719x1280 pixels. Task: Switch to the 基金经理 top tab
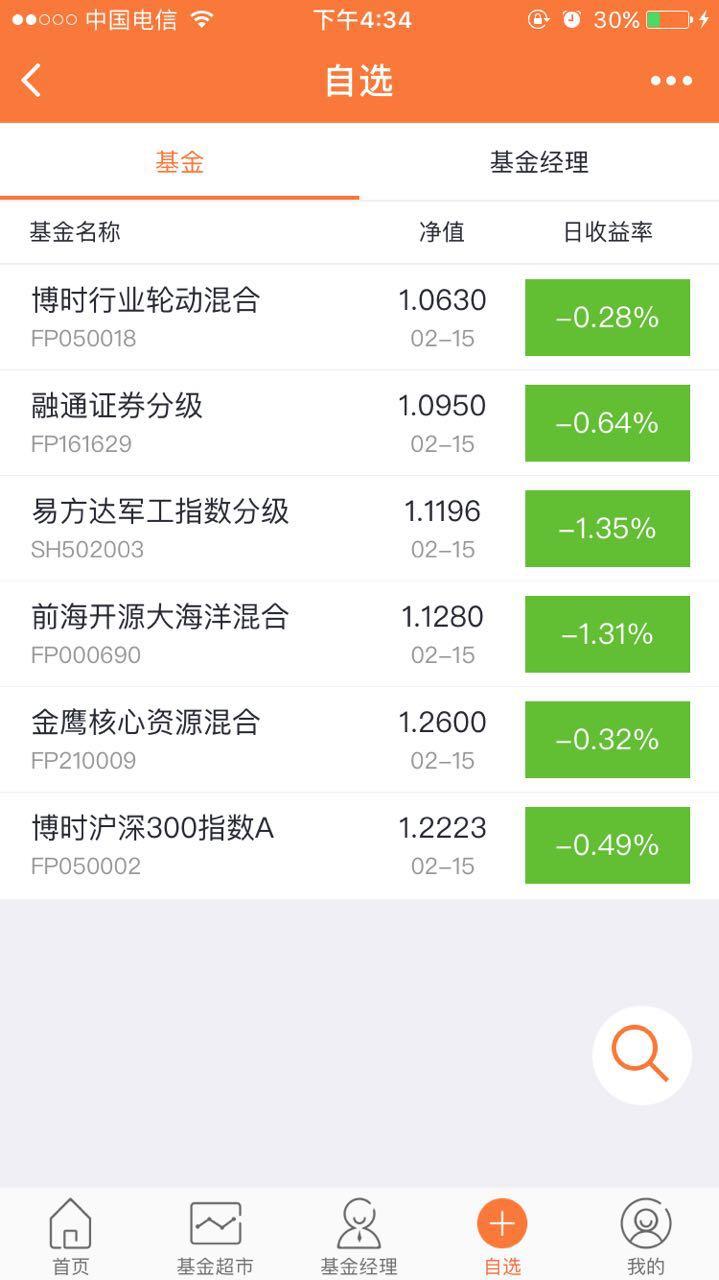539,162
